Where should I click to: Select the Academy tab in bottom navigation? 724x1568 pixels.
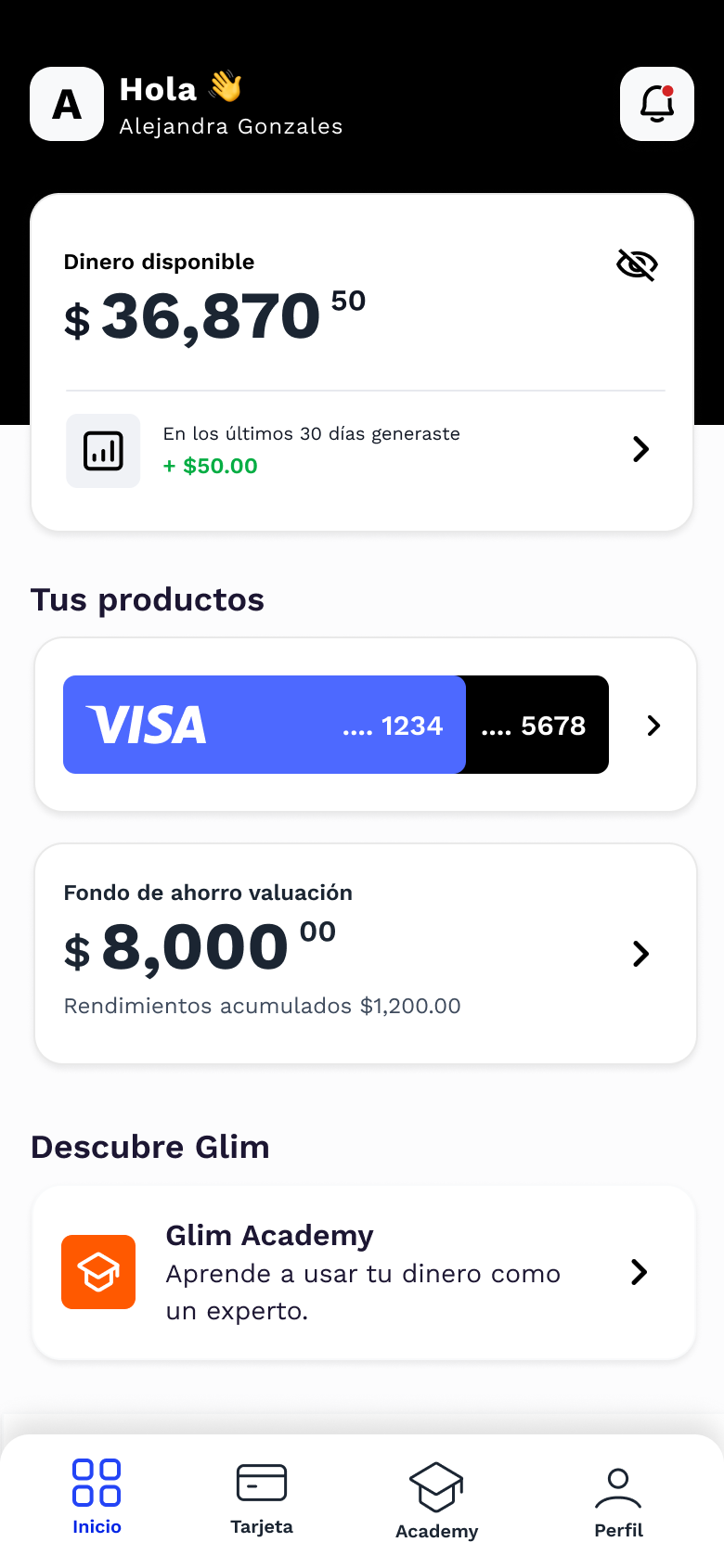click(x=436, y=1498)
